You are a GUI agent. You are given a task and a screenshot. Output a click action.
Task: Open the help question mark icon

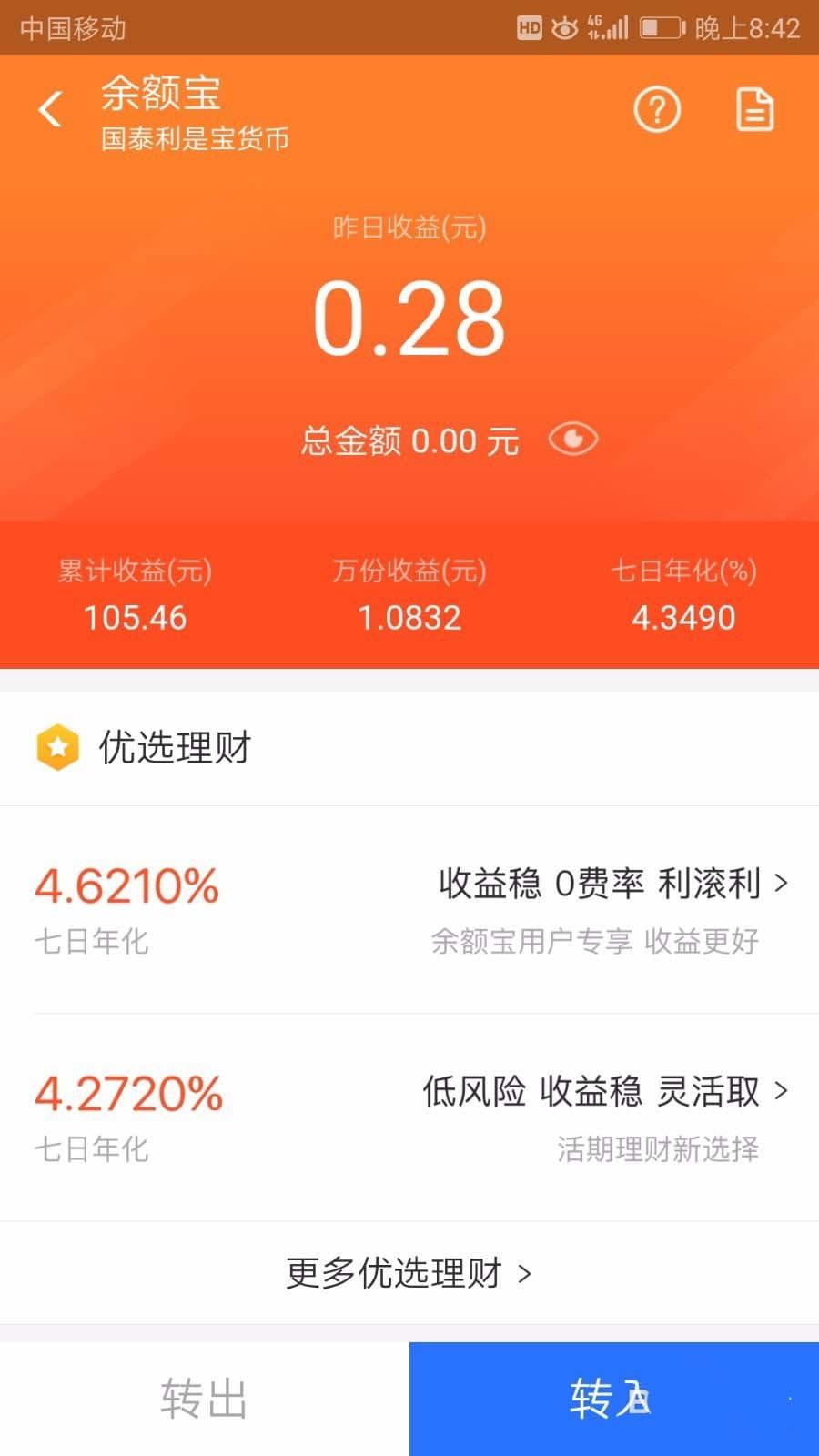pos(657,109)
